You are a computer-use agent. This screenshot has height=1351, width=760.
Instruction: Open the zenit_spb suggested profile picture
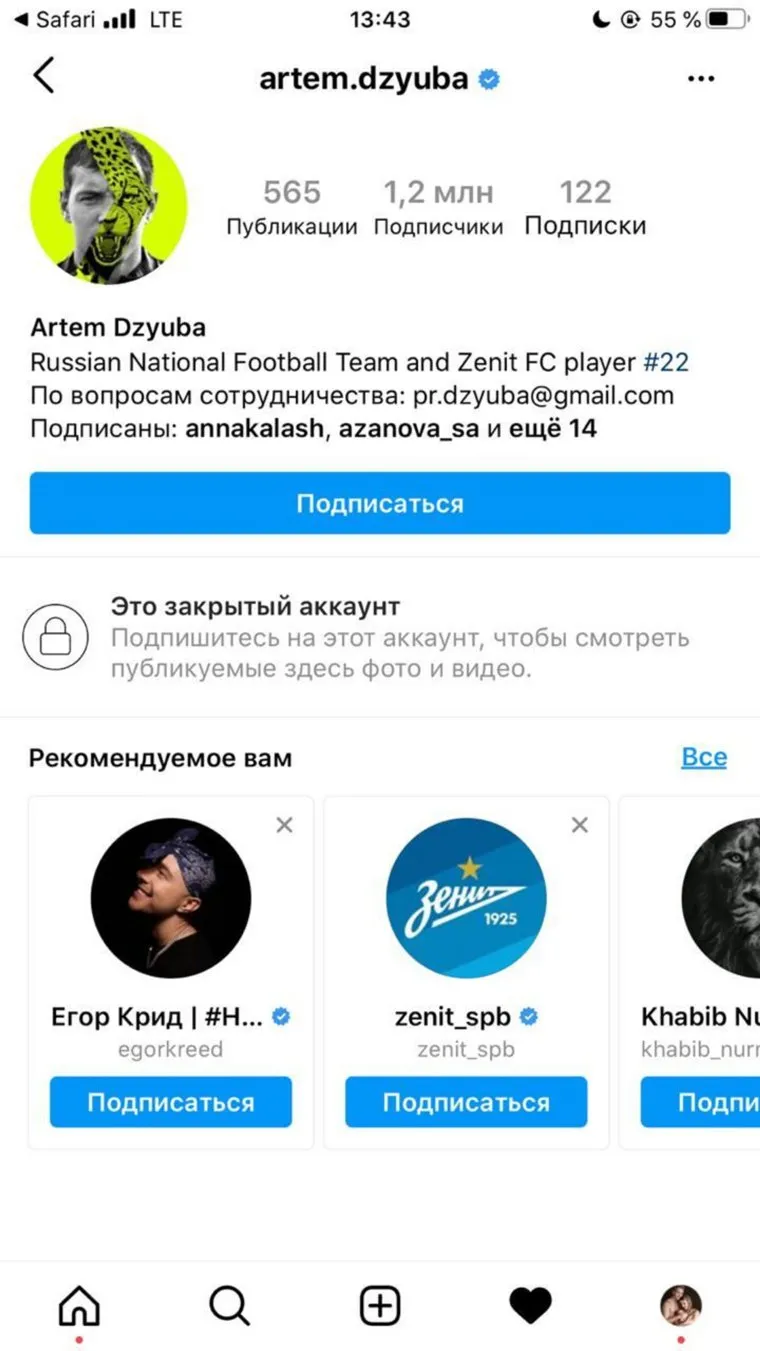click(x=466, y=897)
